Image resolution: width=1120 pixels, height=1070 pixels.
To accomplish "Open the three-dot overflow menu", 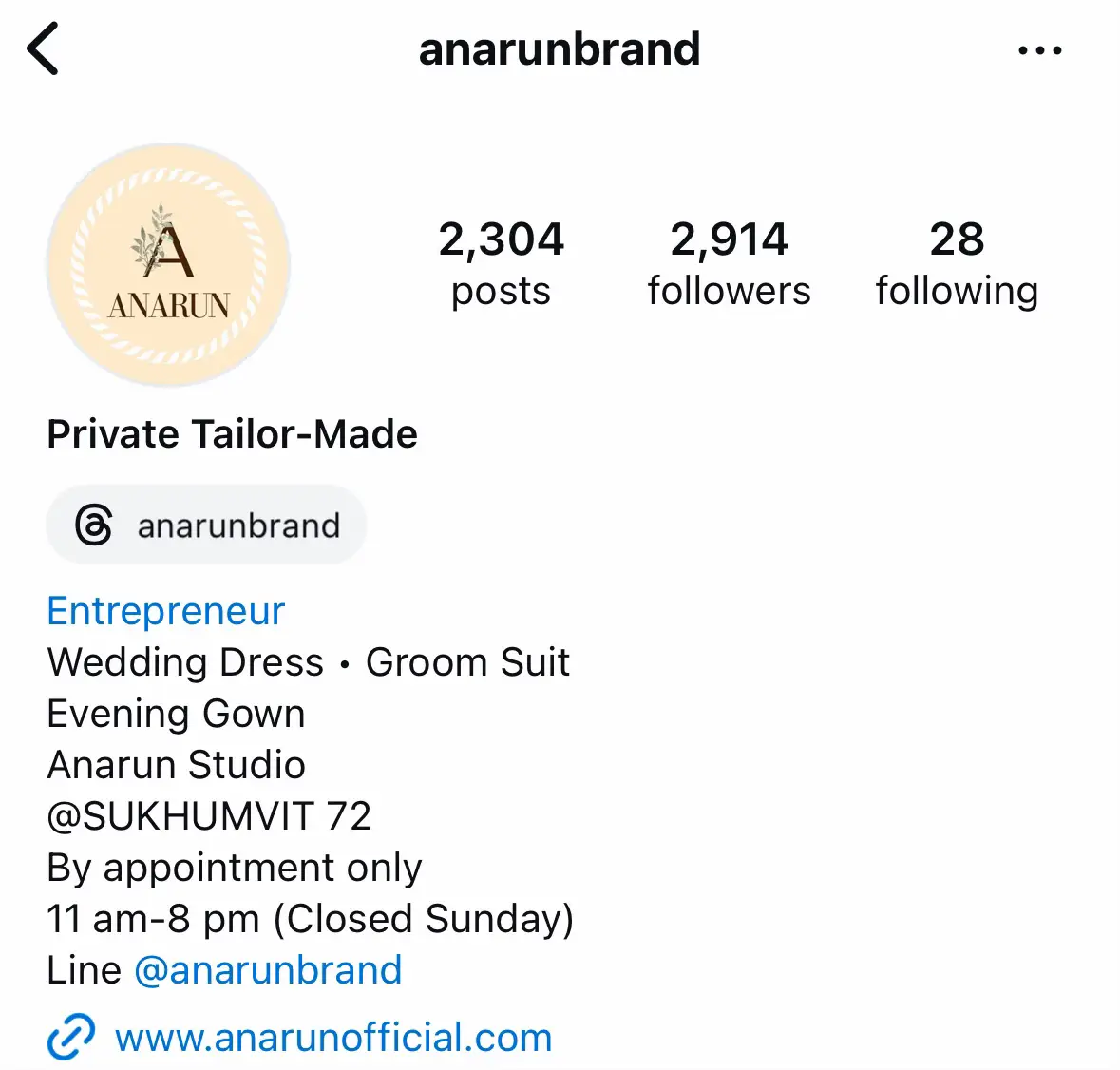I will click(1039, 50).
